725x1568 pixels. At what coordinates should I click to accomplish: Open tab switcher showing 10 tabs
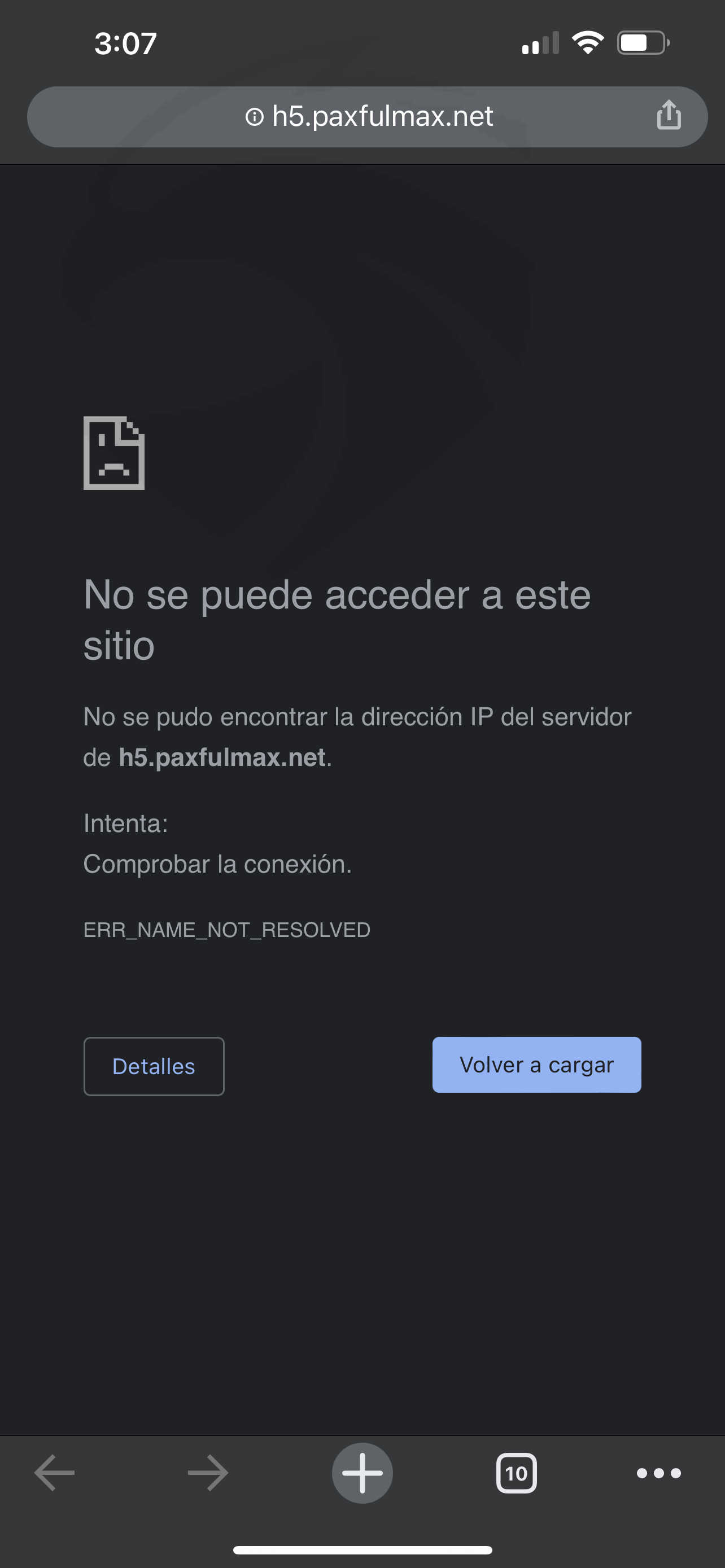tap(516, 1473)
